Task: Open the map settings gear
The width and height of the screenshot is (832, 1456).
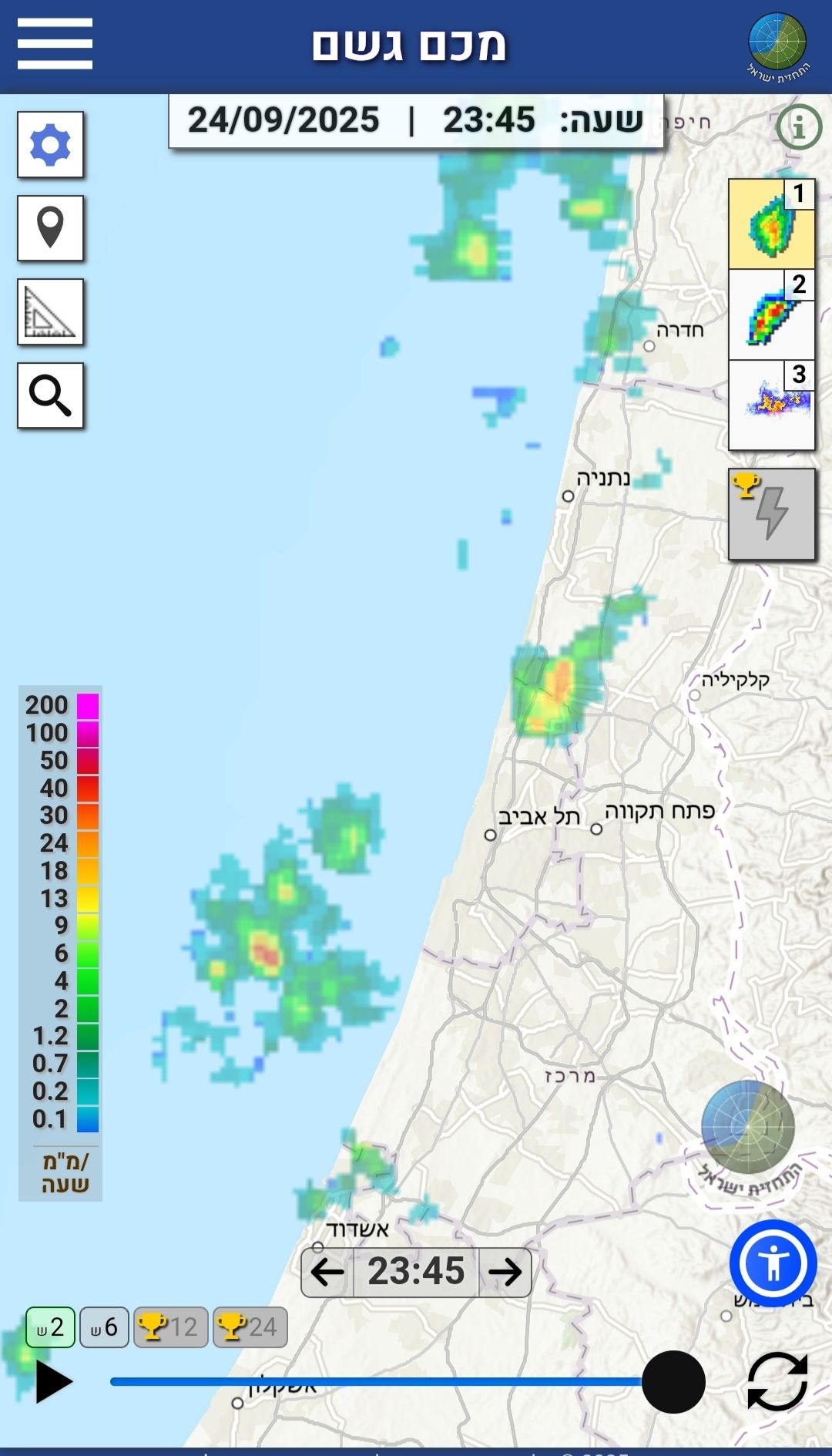Action: pos(51,145)
